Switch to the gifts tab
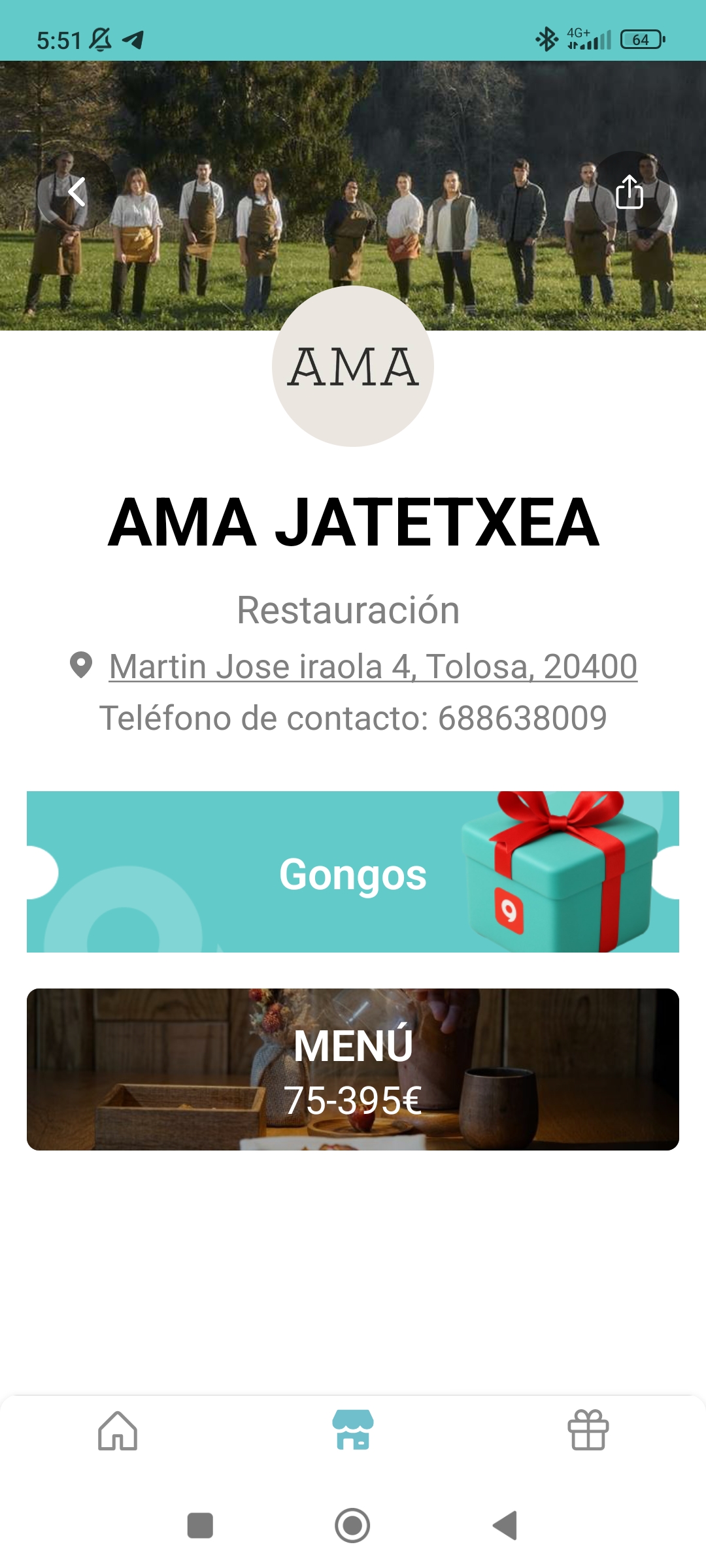Screen dimensions: 706x1568 (x=588, y=1431)
